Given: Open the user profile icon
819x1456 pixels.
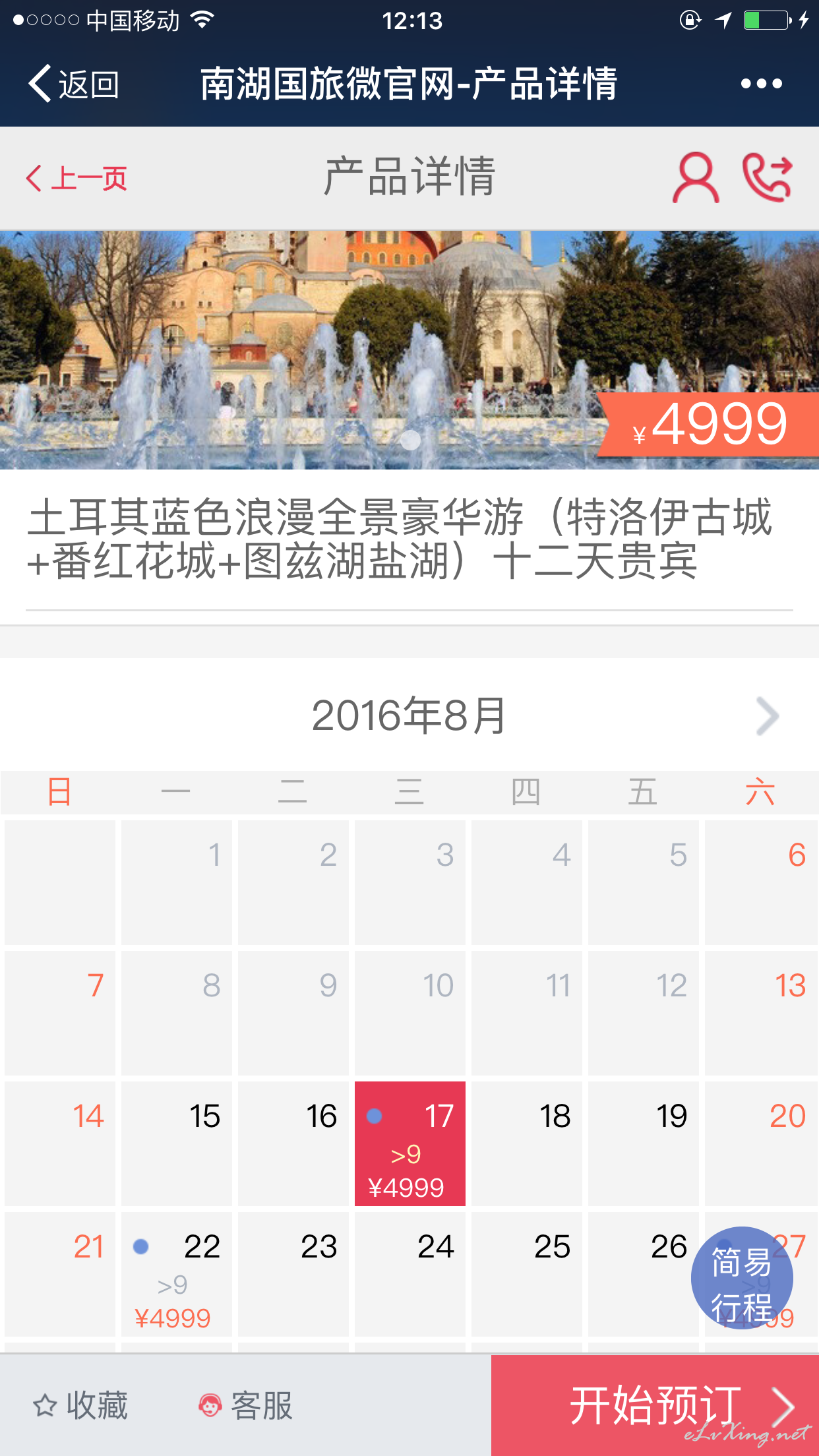Looking at the screenshot, I should (696, 178).
